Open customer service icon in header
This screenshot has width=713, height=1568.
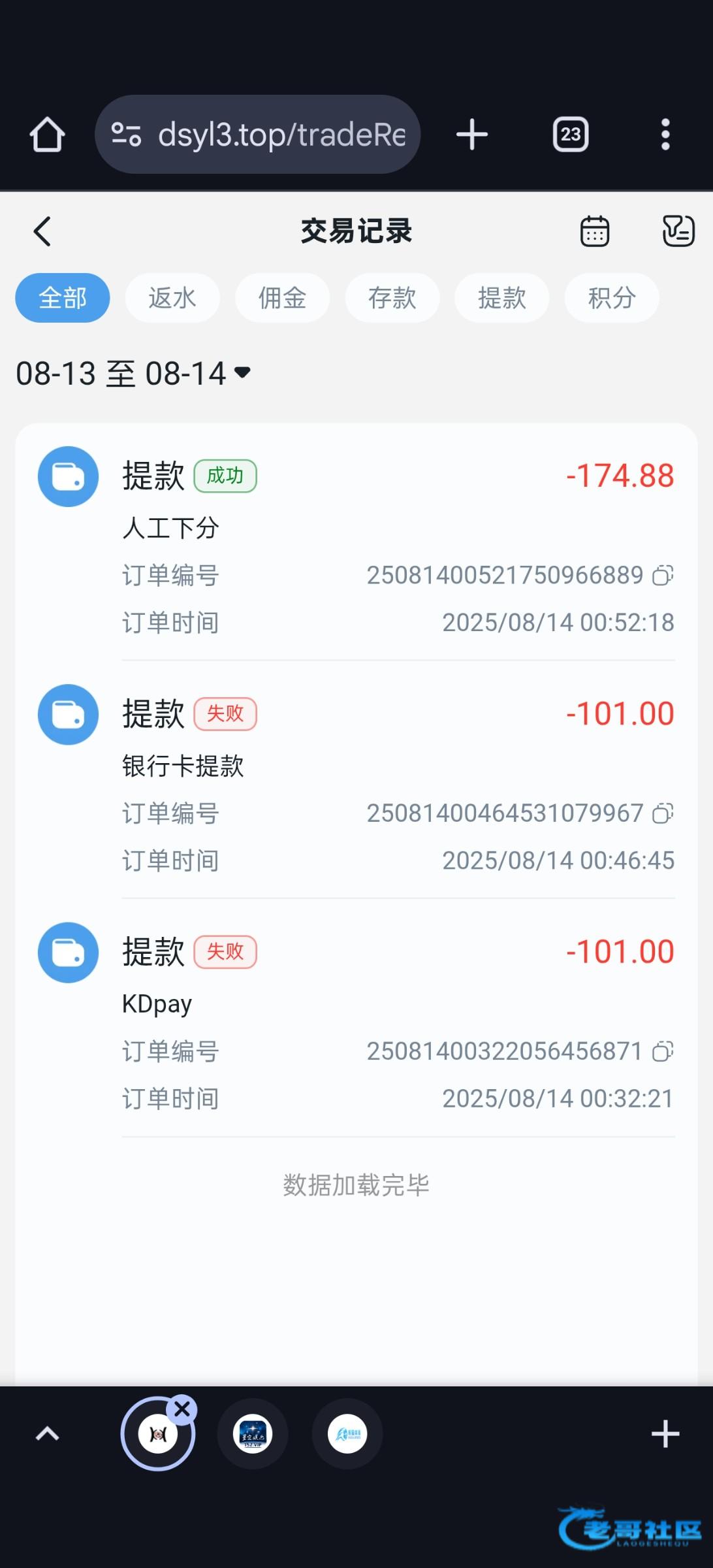[x=678, y=231]
